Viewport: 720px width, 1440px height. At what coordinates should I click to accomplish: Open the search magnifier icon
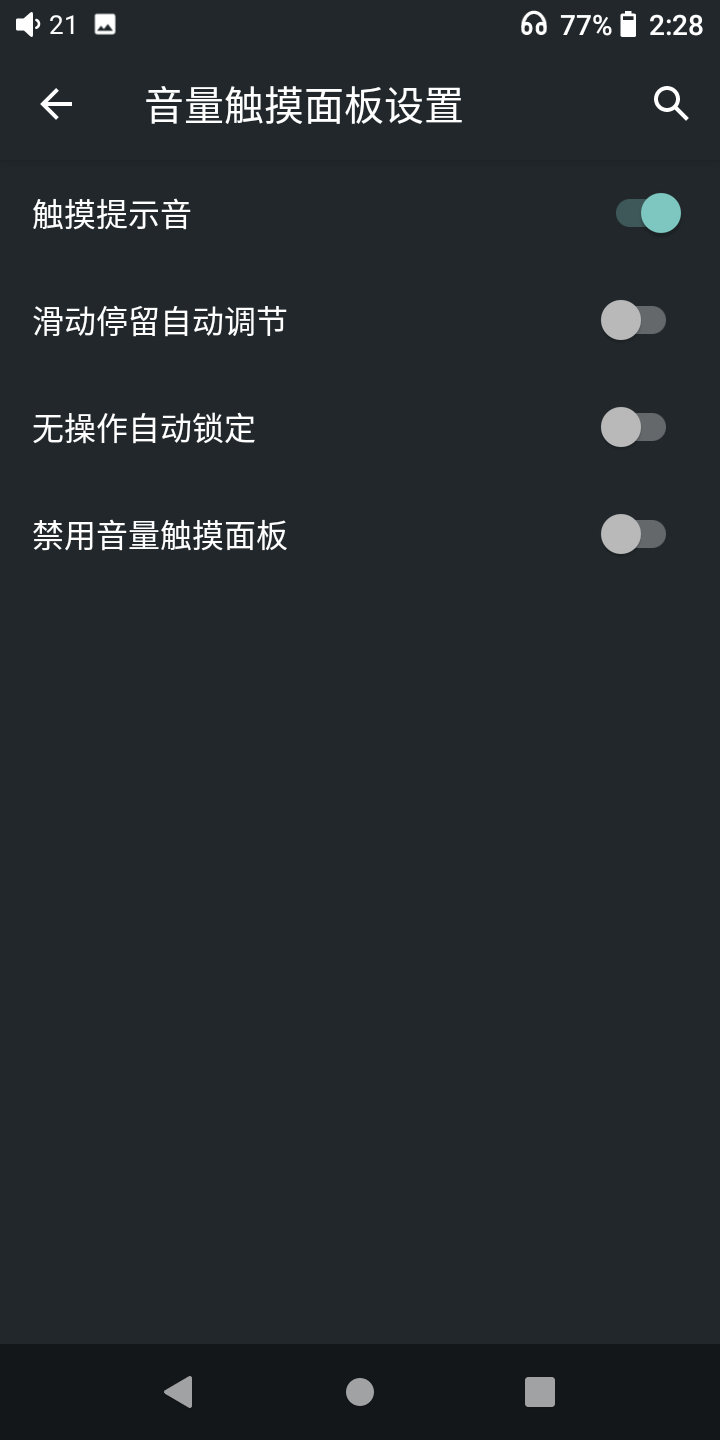click(x=671, y=104)
